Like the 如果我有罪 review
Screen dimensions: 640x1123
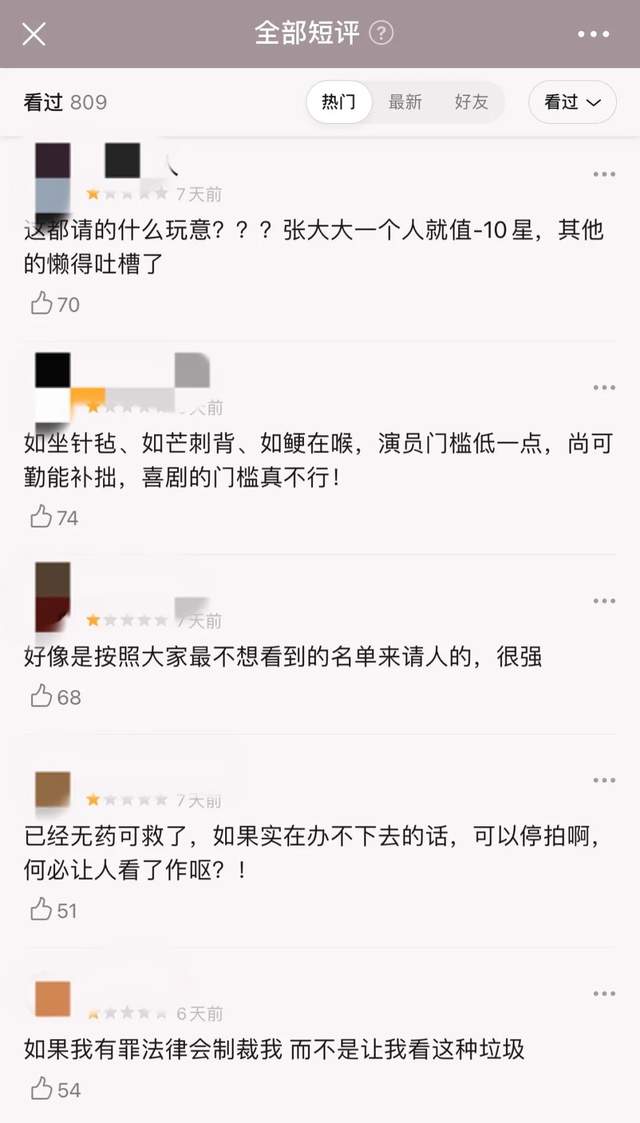(x=42, y=1089)
